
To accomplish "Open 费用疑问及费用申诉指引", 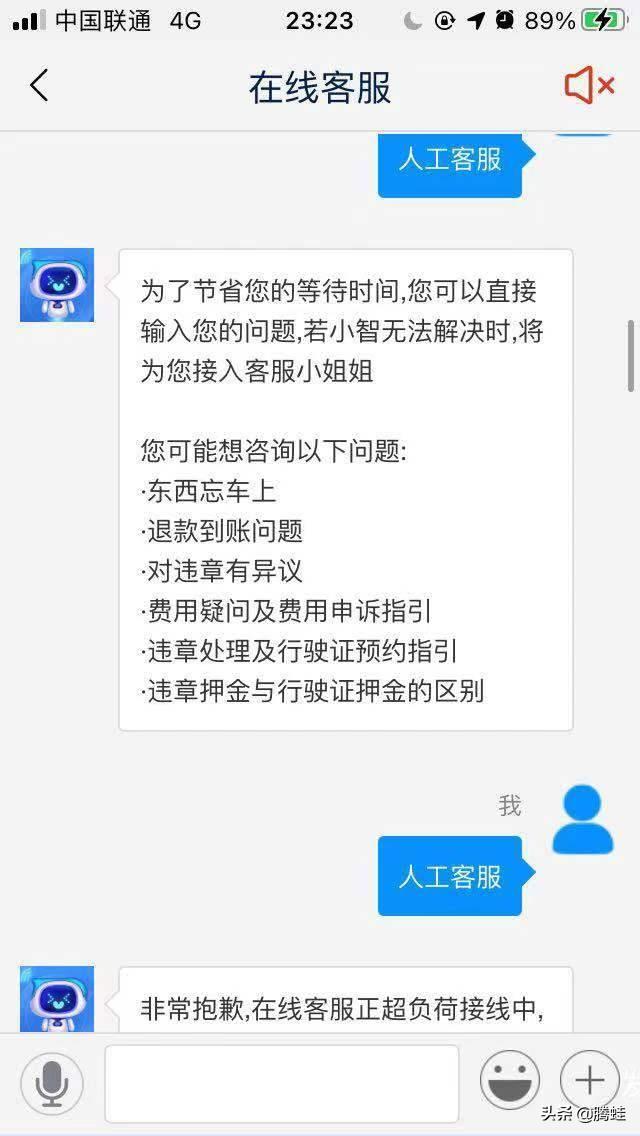I will click(x=288, y=611).
